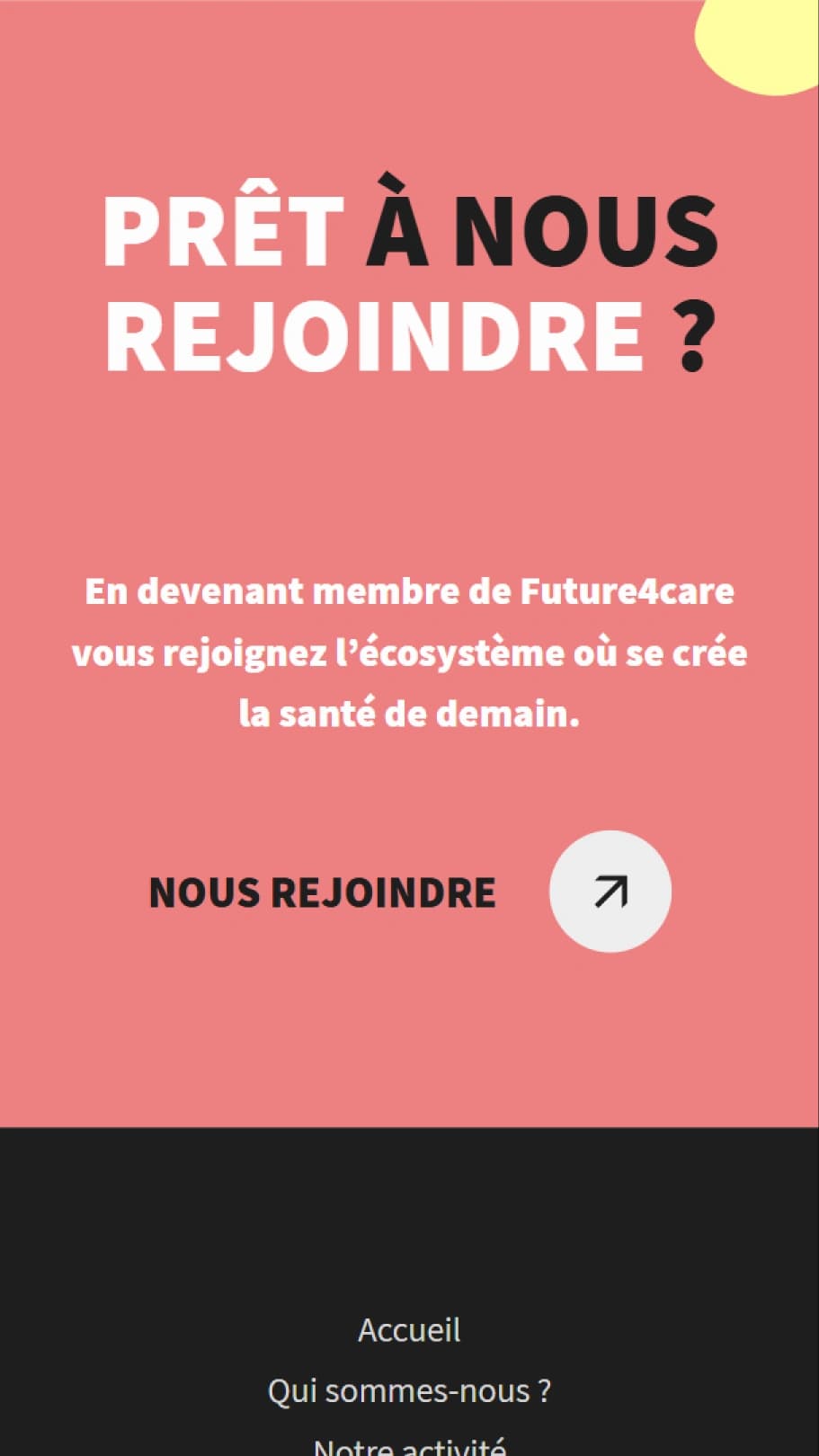This screenshot has width=819, height=1456.
Task: Open the "Qui sommes-nous ?" page
Action: (409, 1390)
